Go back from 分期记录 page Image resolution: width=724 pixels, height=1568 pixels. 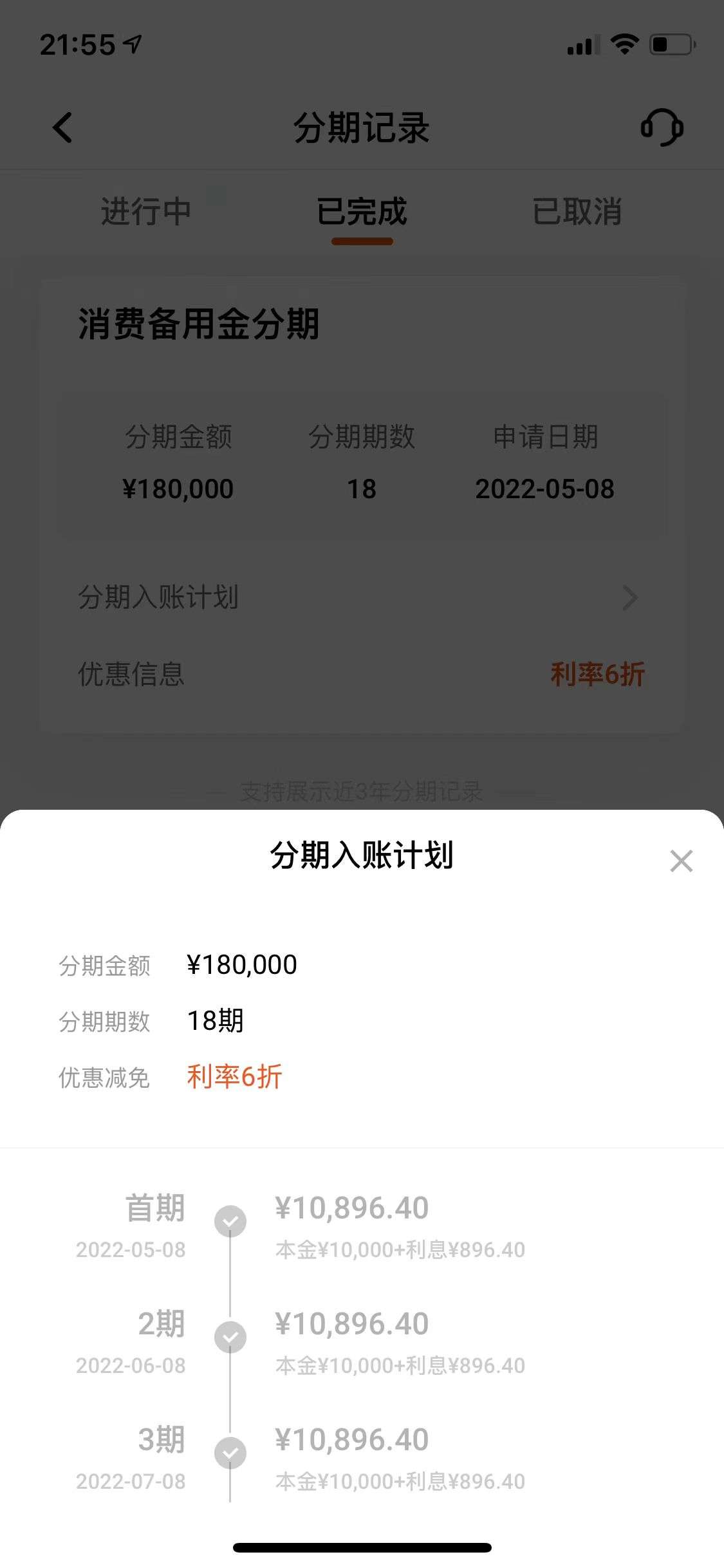click(62, 127)
